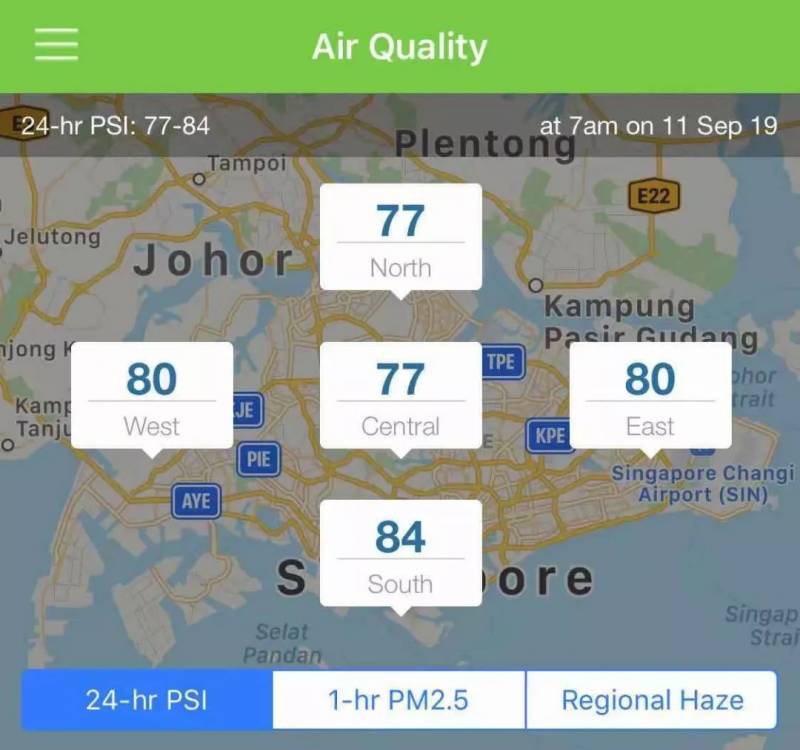Tap the West region reading of 80
This screenshot has width=800, height=750.
click(x=152, y=395)
